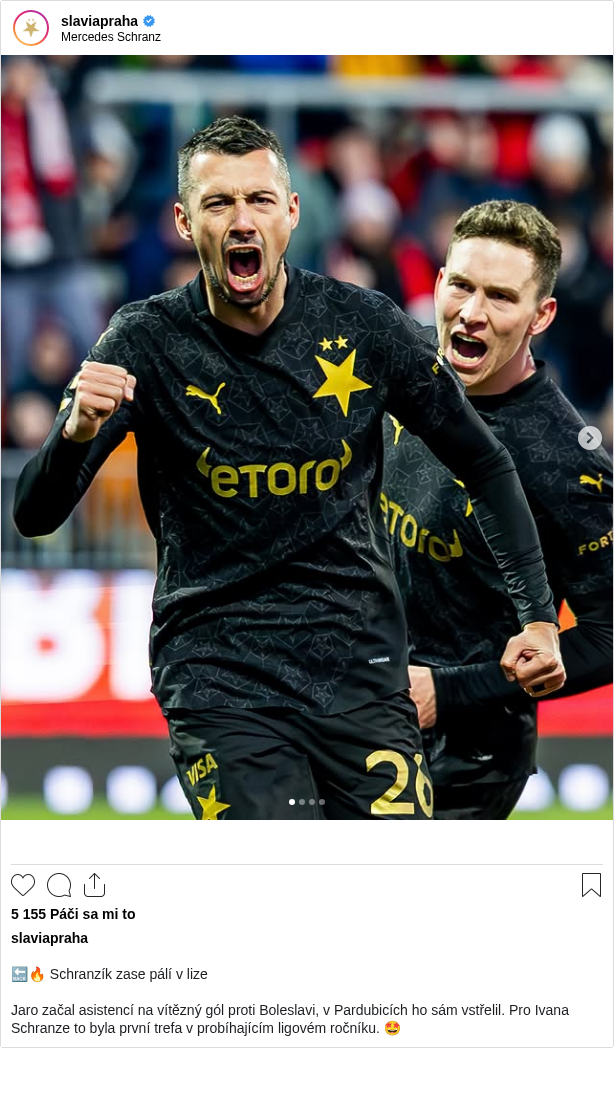
Task: Like the slaviapraha post
Action: [23, 885]
